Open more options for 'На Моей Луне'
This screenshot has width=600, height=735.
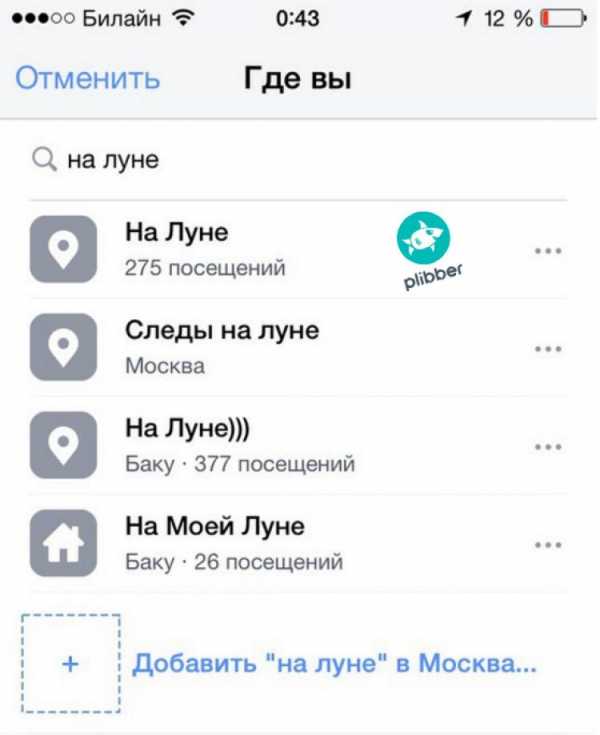[x=545, y=544]
